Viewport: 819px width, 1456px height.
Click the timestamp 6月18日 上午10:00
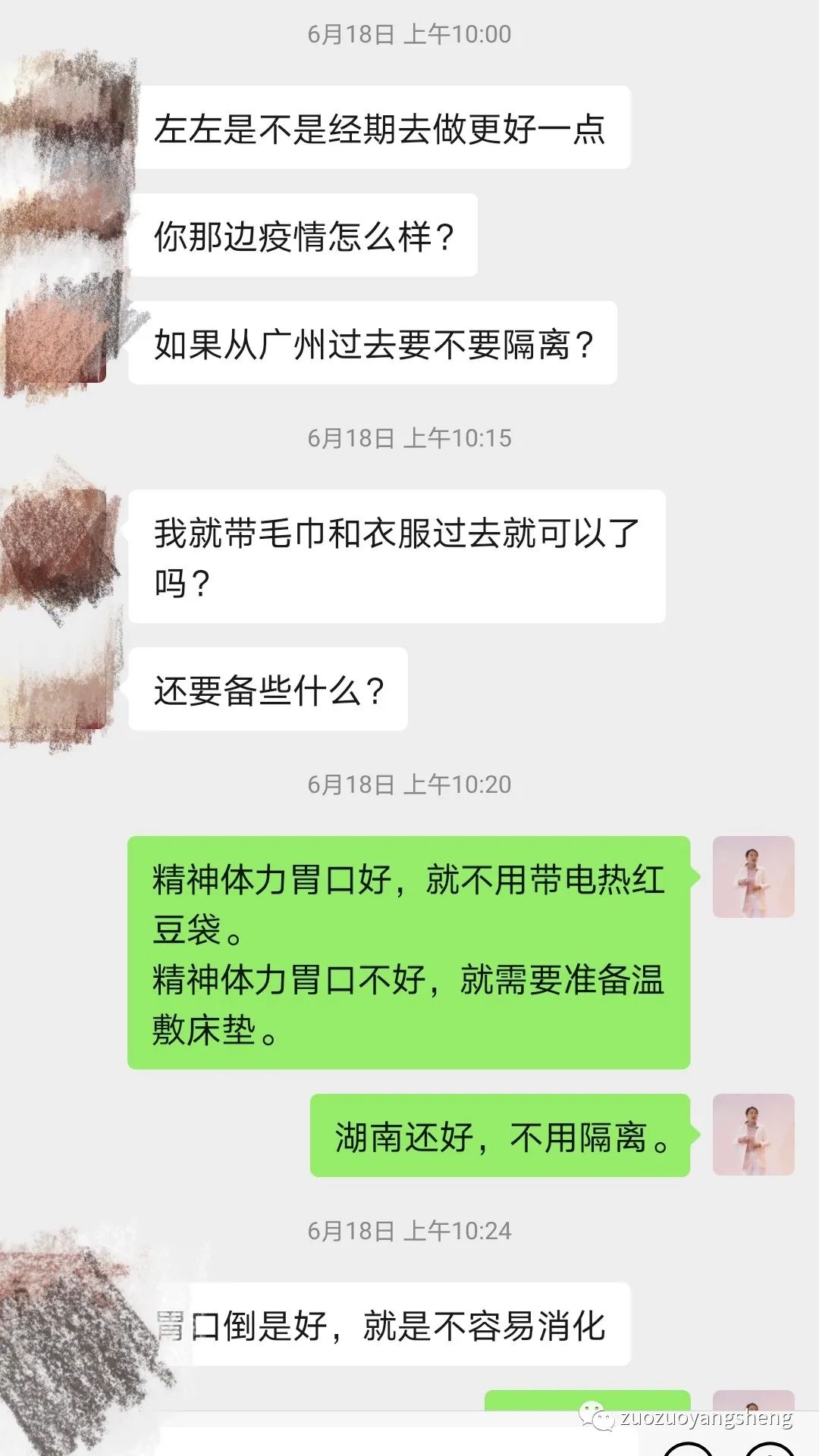409,34
